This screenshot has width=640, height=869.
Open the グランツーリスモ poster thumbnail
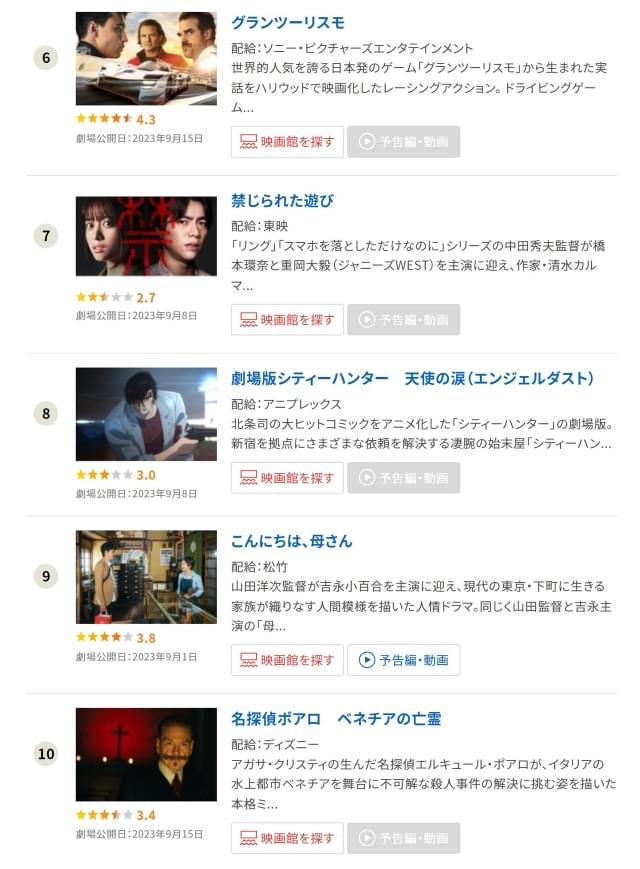click(x=146, y=59)
